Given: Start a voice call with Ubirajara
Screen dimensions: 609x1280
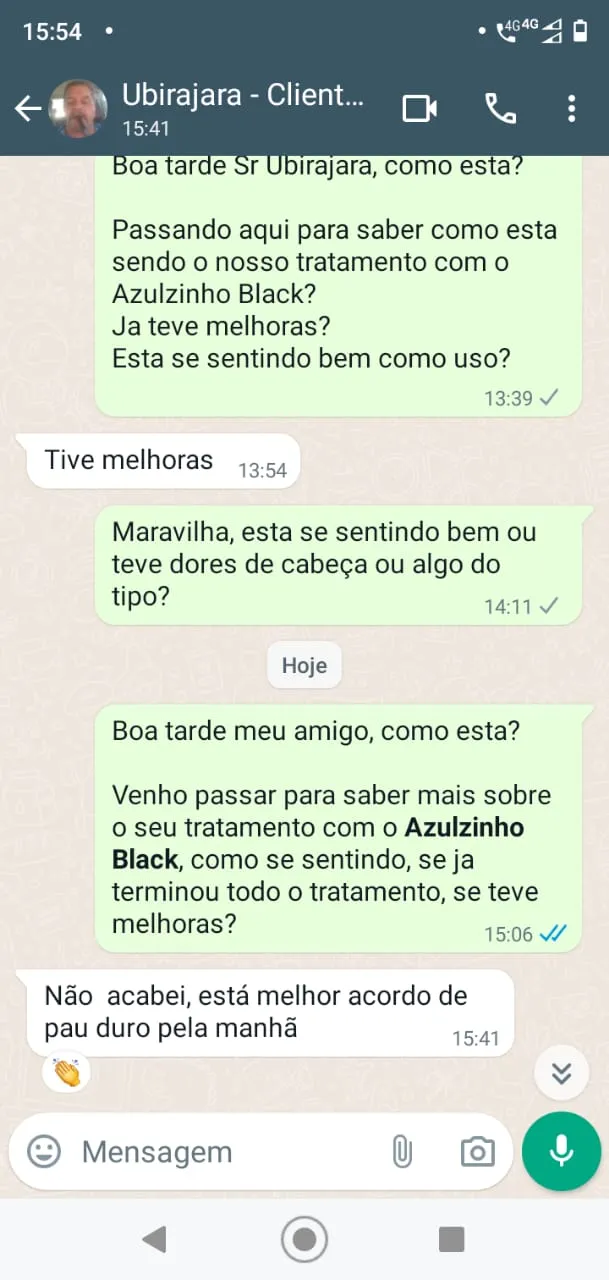Looking at the screenshot, I should pos(500,108).
